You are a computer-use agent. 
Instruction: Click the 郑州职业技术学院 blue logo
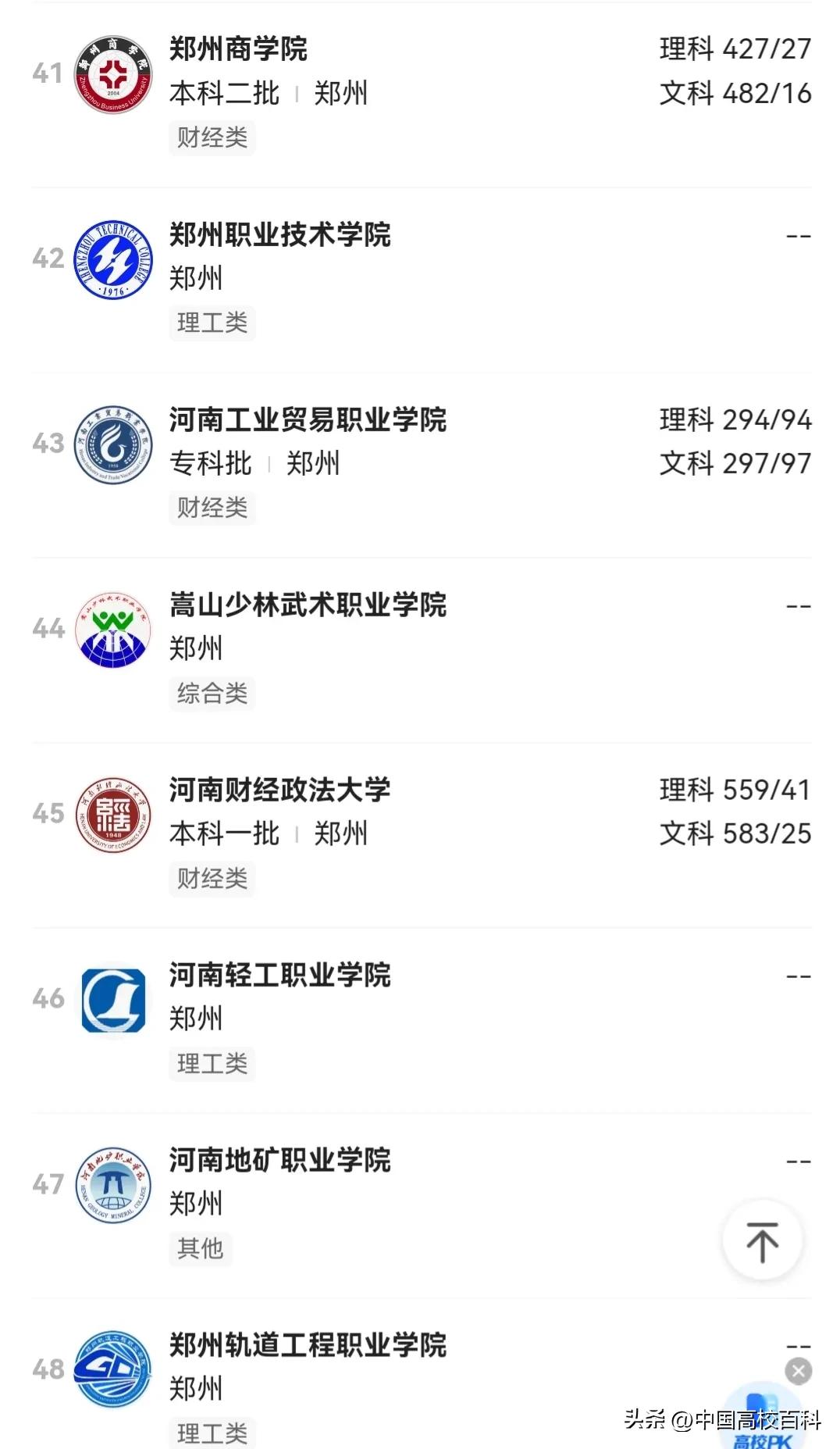pyautogui.click(x=110, y=258)
